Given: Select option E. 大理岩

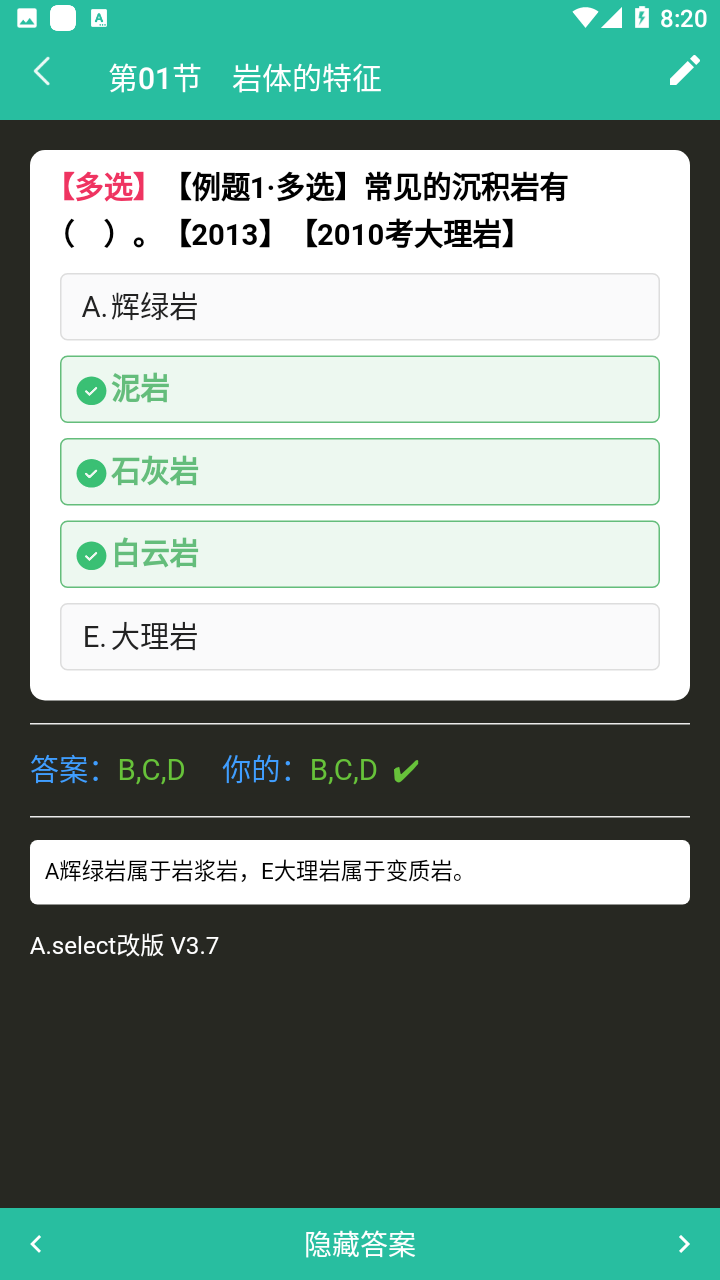Looking at the screenshot, I should 360,637.
